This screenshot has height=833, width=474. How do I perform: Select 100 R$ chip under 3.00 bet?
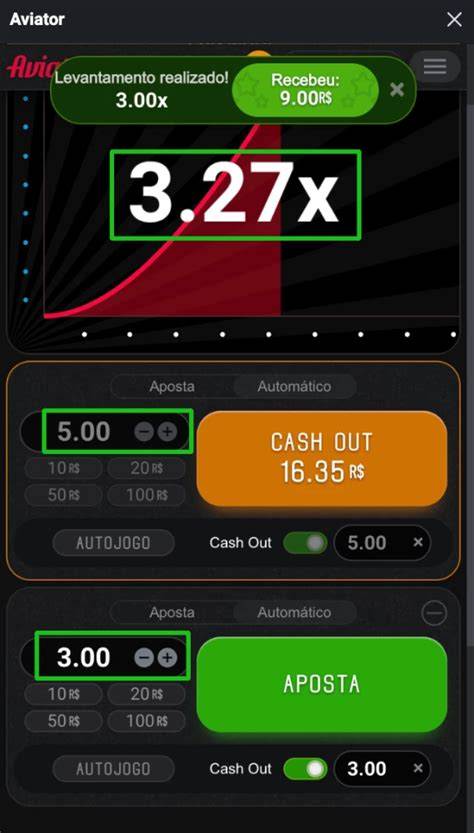(147, 721)
